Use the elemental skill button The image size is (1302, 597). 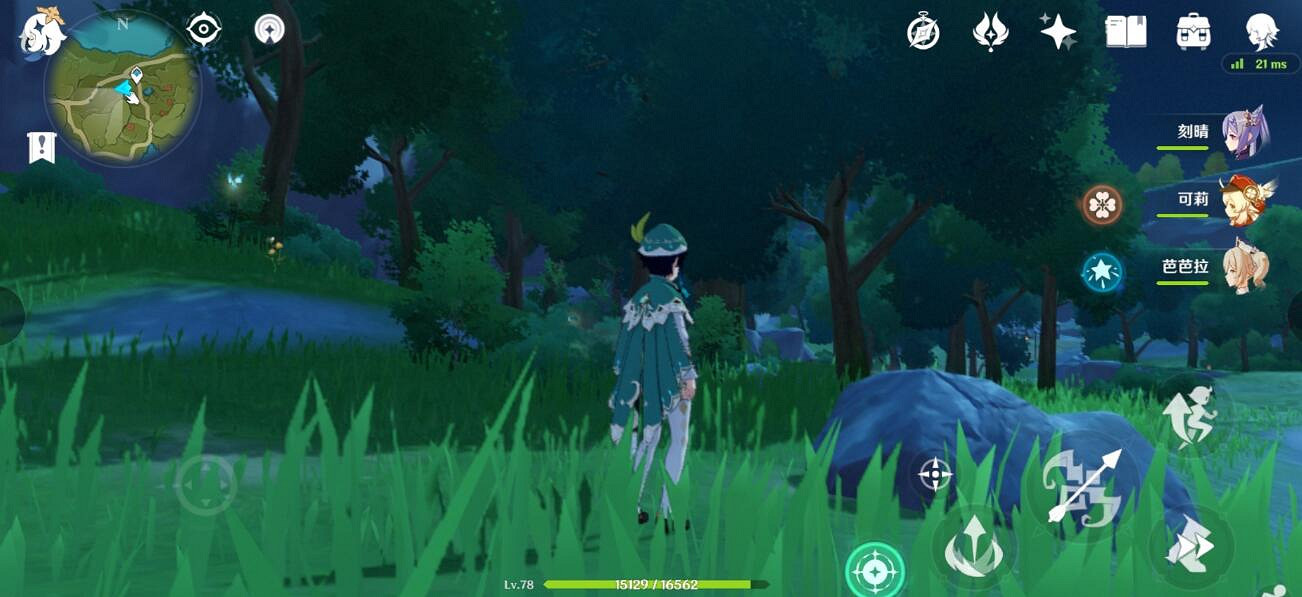pos(974,548)
